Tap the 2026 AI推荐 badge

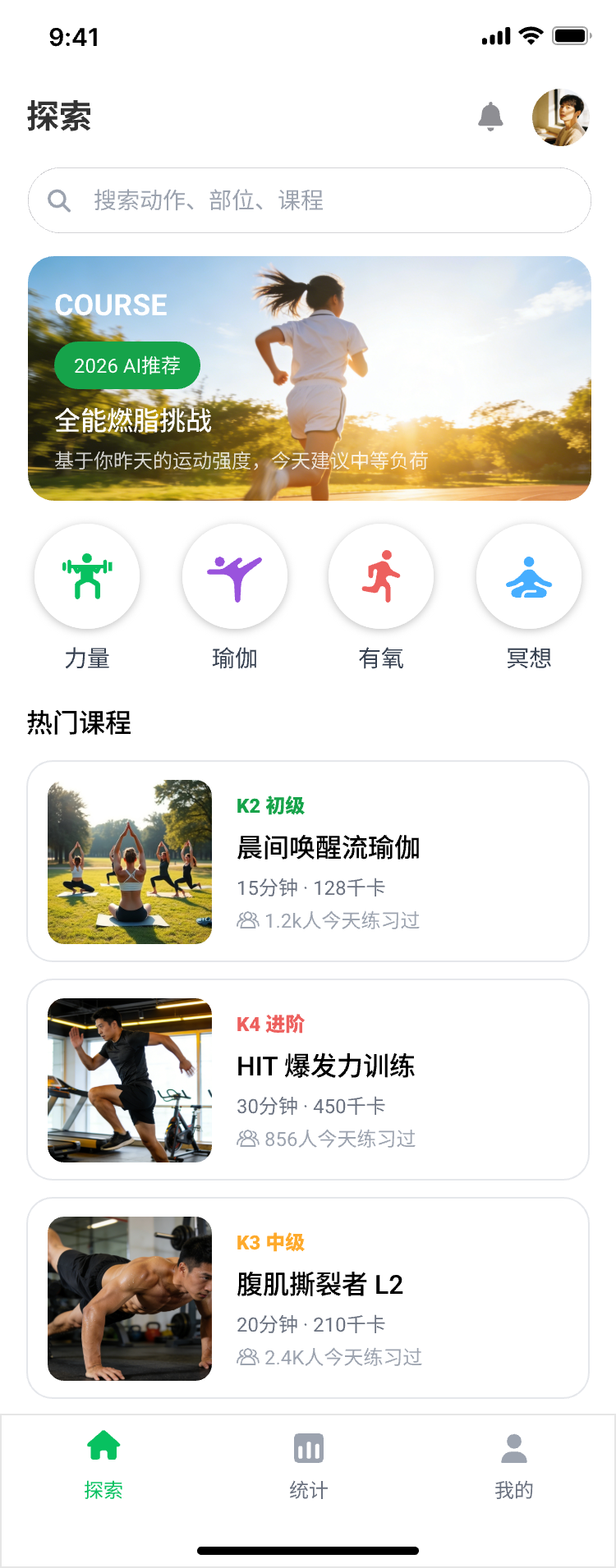pos(127,364)
